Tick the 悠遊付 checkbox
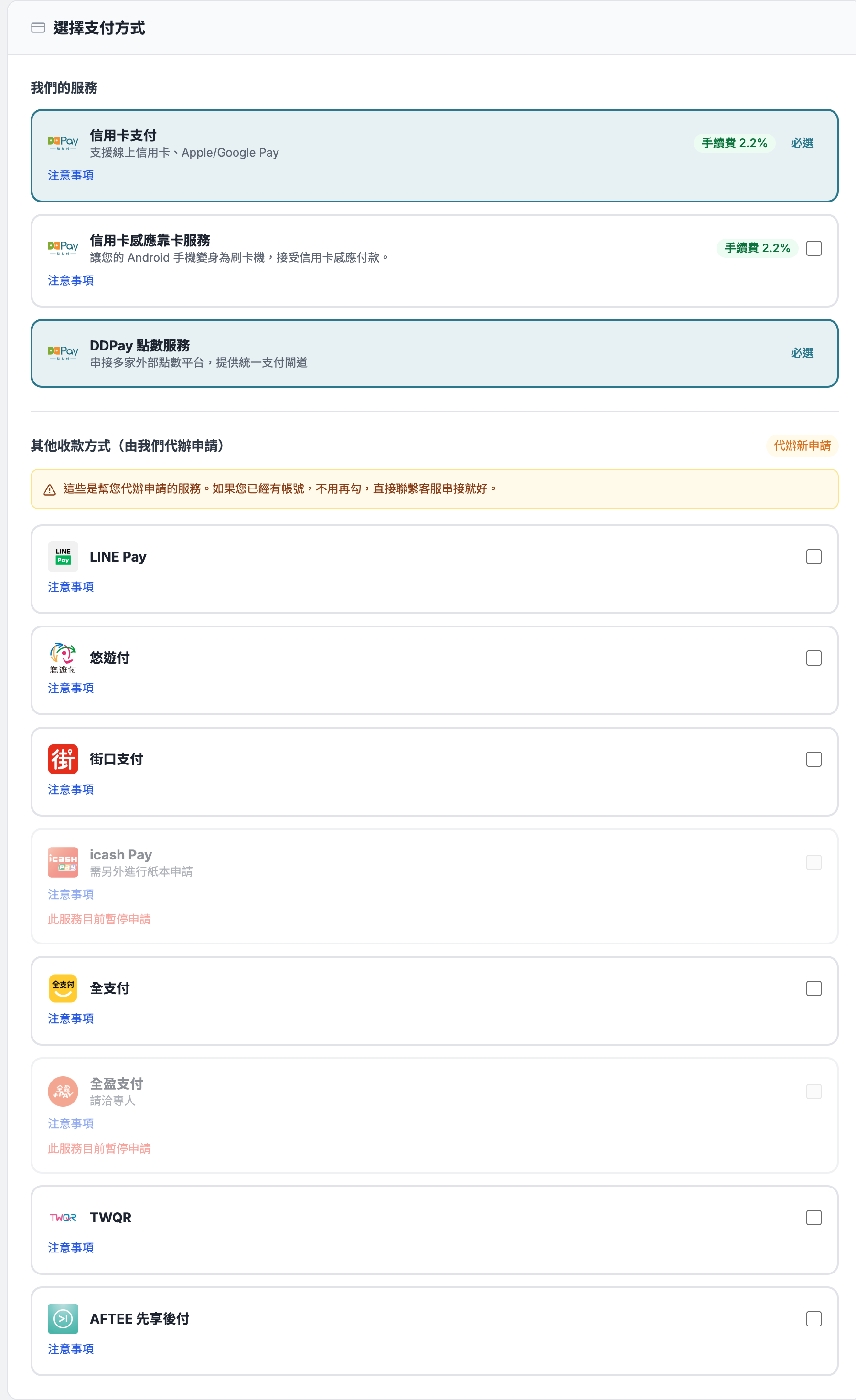 coord(813,658)
